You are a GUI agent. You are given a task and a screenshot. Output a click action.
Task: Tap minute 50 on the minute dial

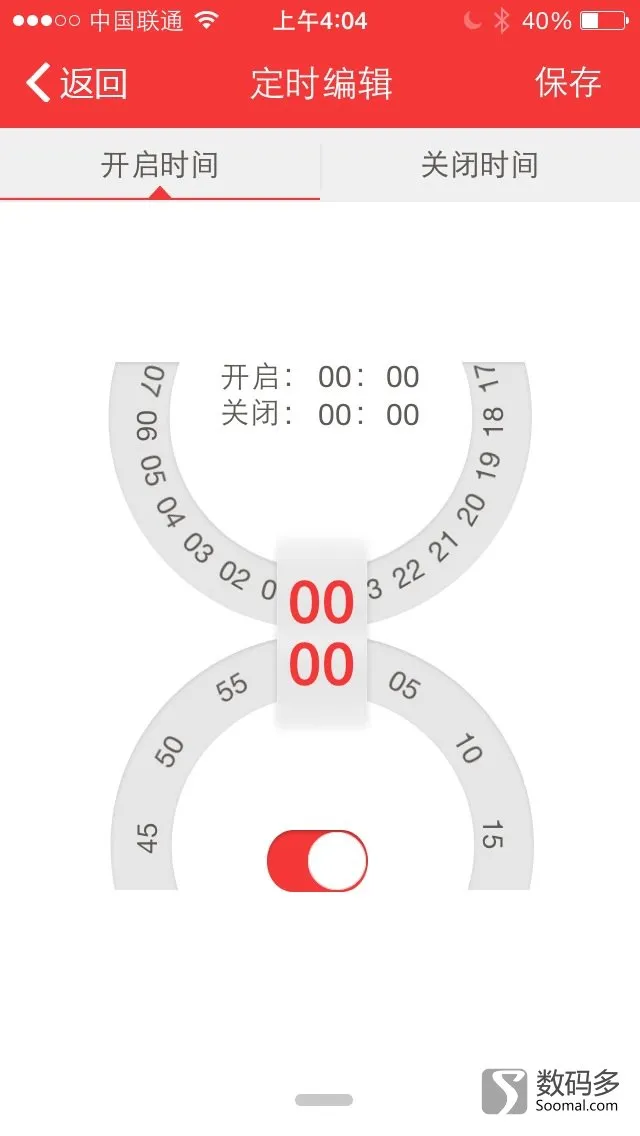coord(170,750)
